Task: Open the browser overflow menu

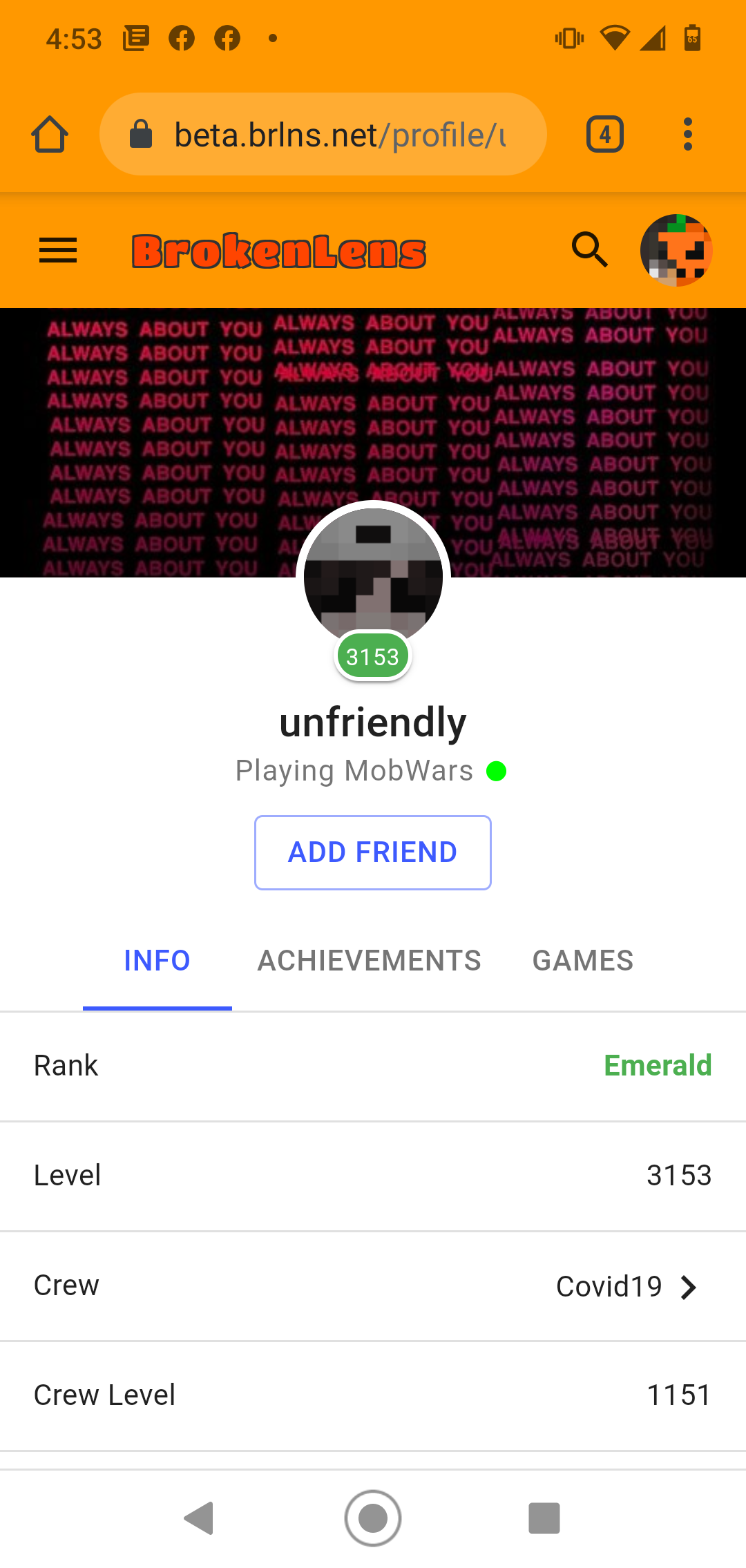Action: click(687, 134)
